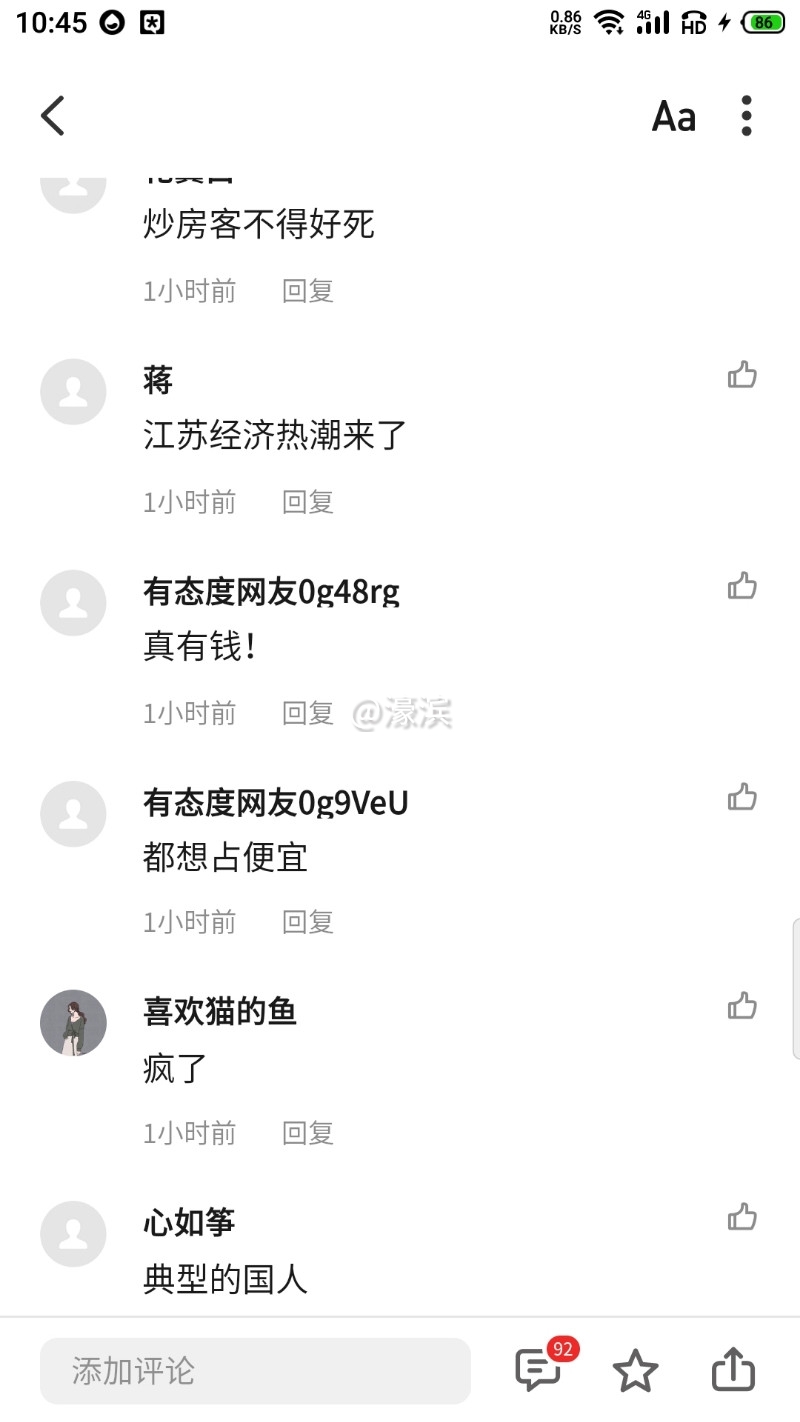The image size is (800, 1422).
Task: Go back to the article page
Action: (x=52, y=116)
